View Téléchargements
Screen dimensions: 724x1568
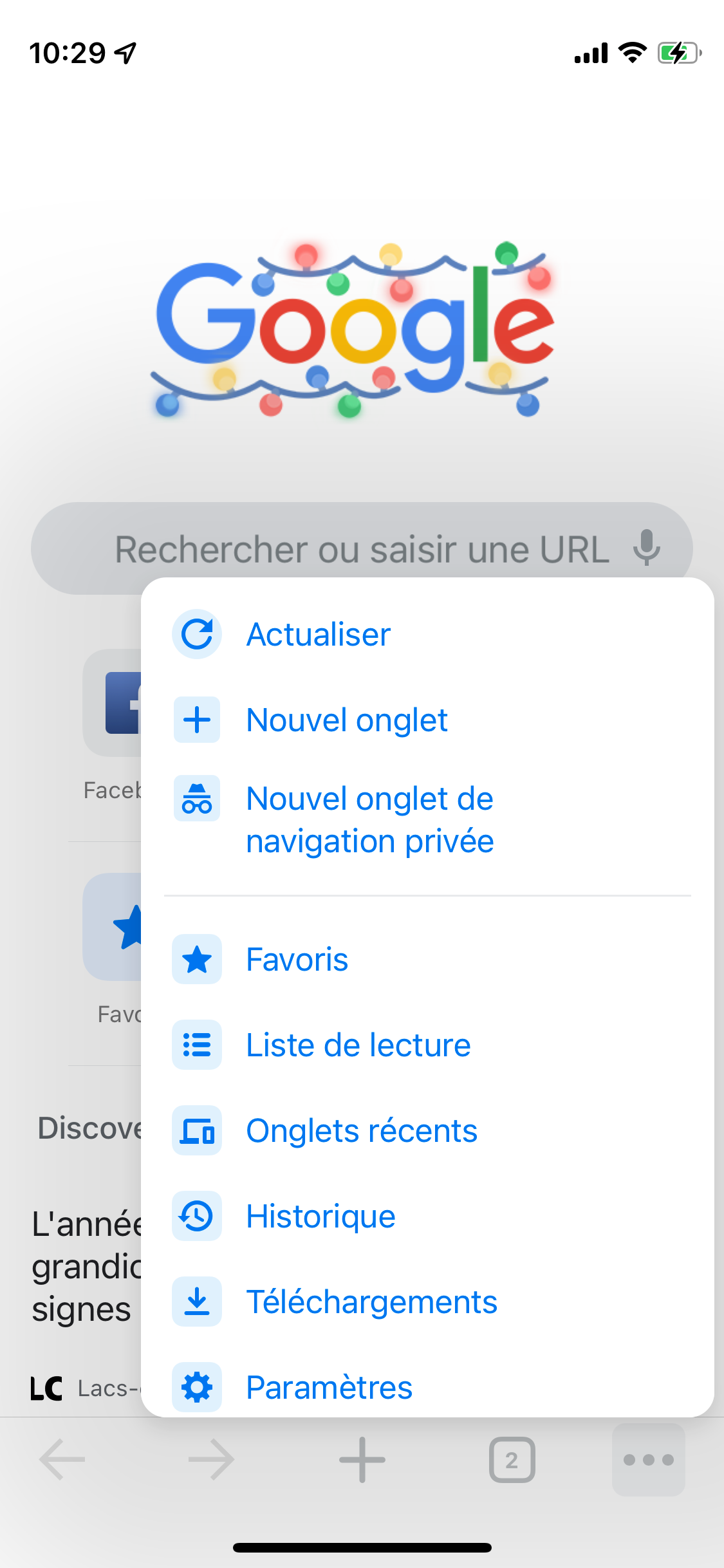pyautogui.click(x=427, y=1302)
